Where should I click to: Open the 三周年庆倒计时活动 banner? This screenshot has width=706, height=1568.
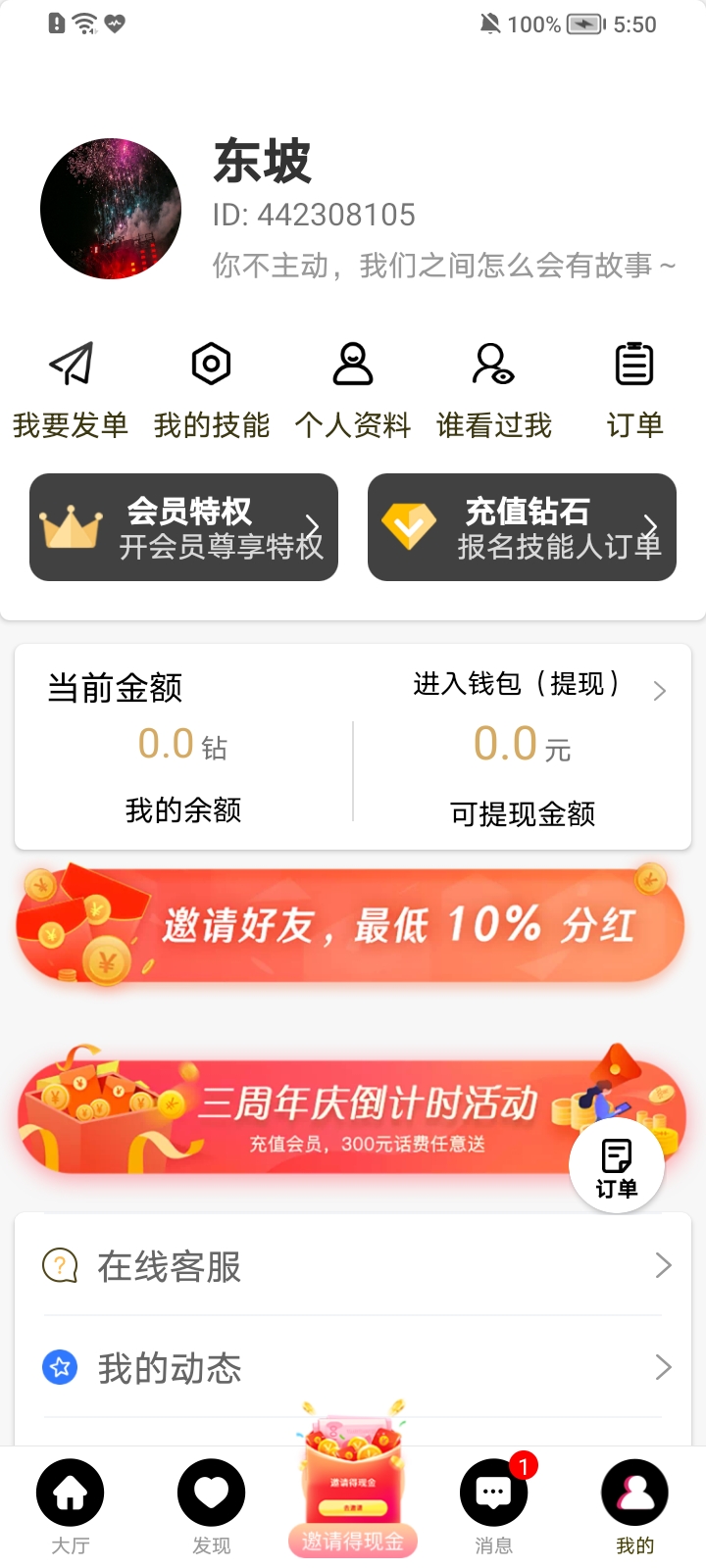pos(351,1115)
